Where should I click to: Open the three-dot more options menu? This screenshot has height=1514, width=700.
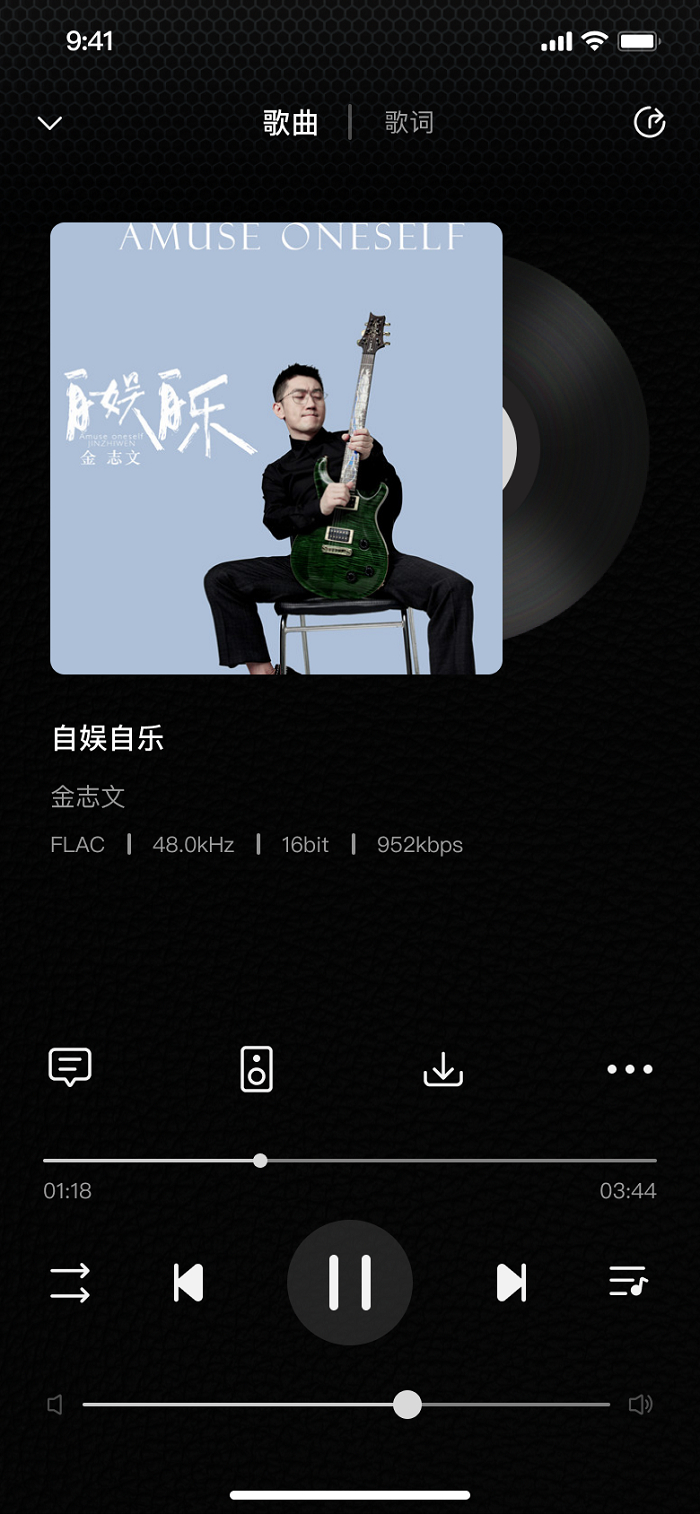point(630,1069)
